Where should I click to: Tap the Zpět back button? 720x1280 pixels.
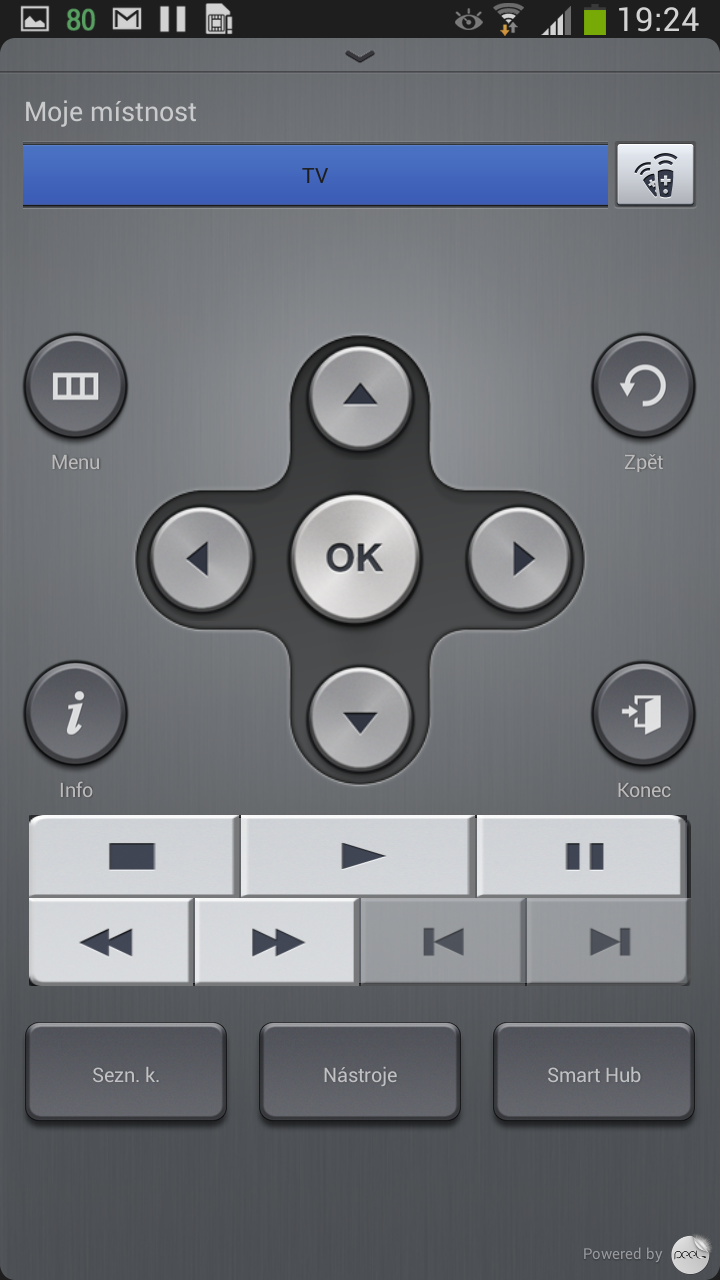[643, 386]
